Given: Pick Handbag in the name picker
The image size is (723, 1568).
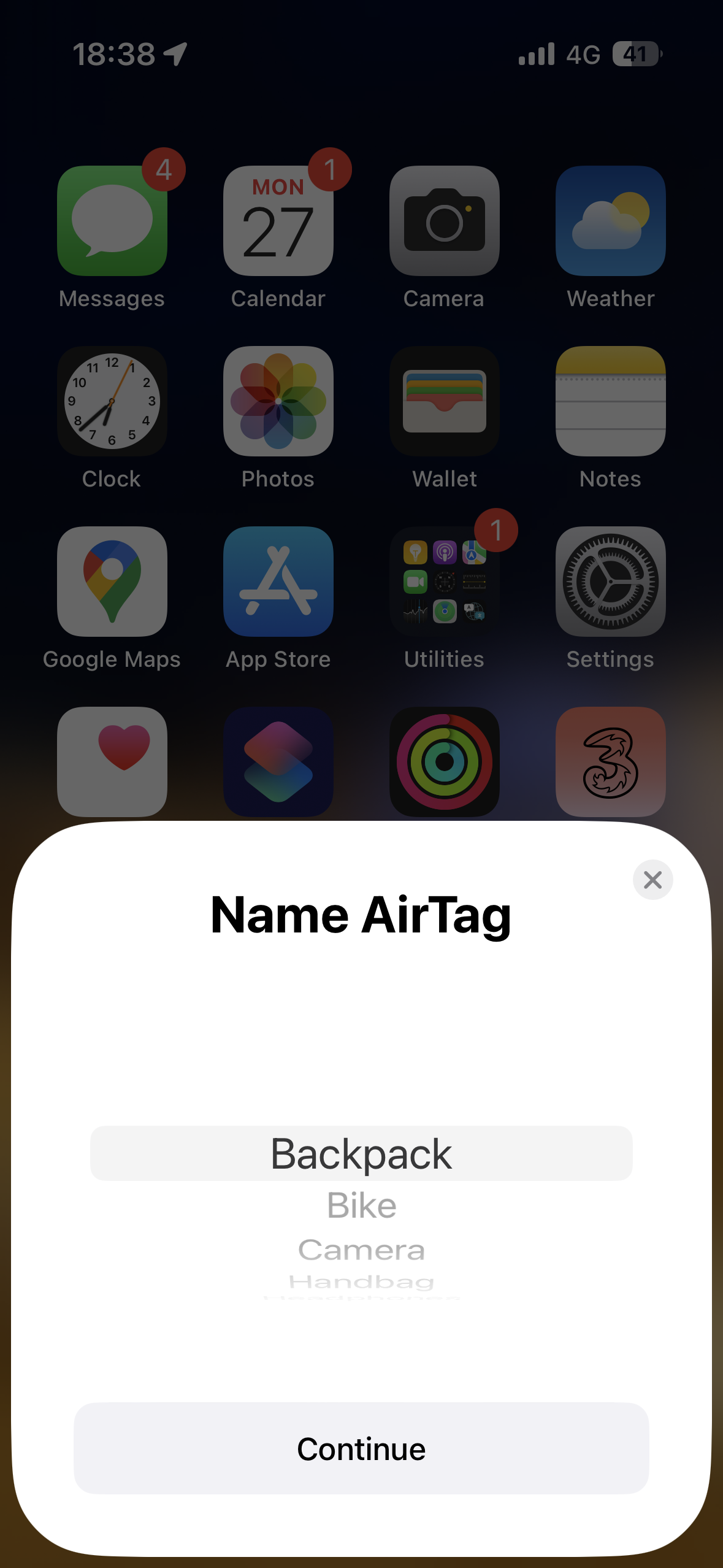Looking at the screenshot, I should (x=361, y=1282).
